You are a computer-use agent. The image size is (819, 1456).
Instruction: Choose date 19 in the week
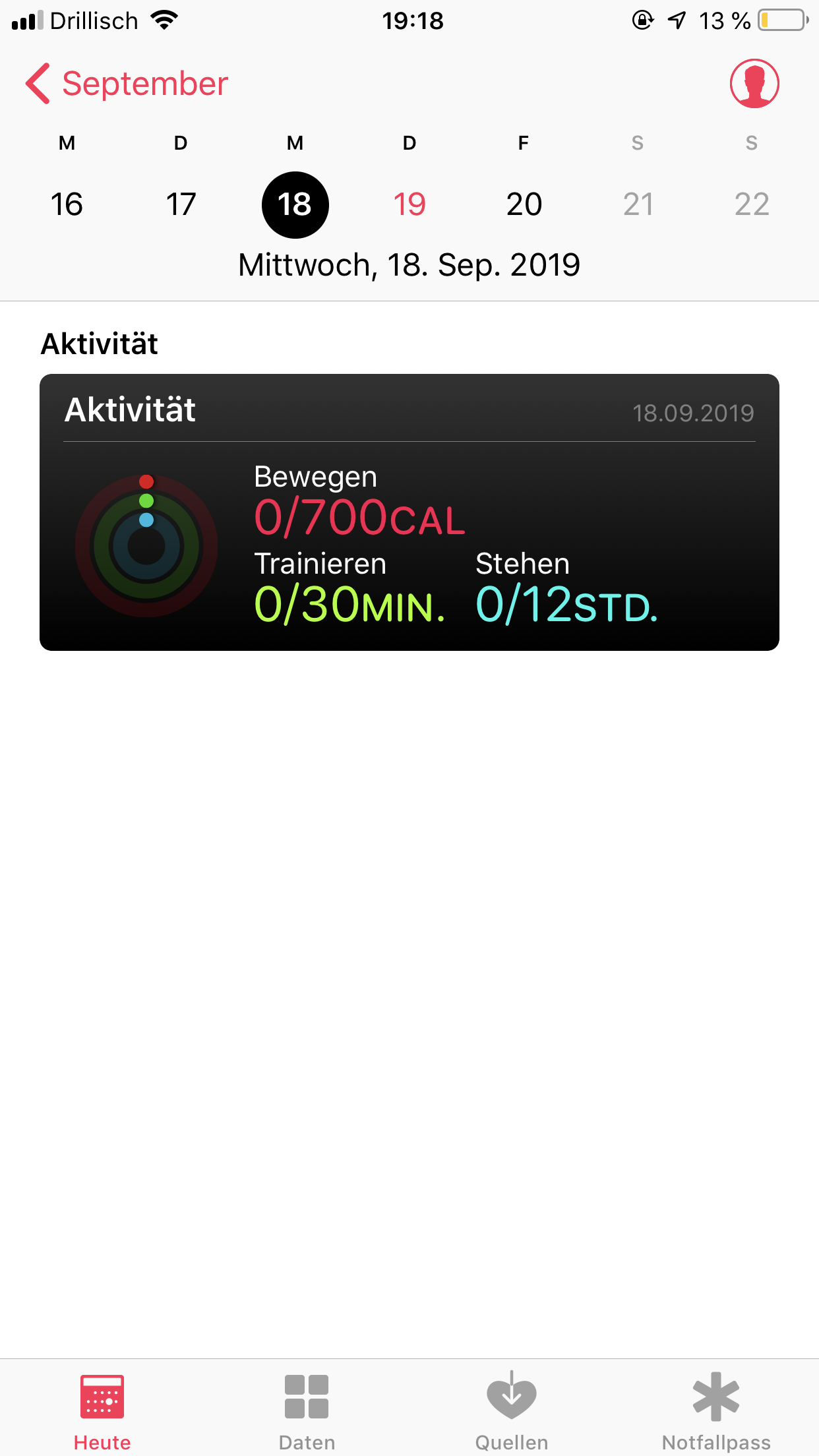click(x=409, y=204)
